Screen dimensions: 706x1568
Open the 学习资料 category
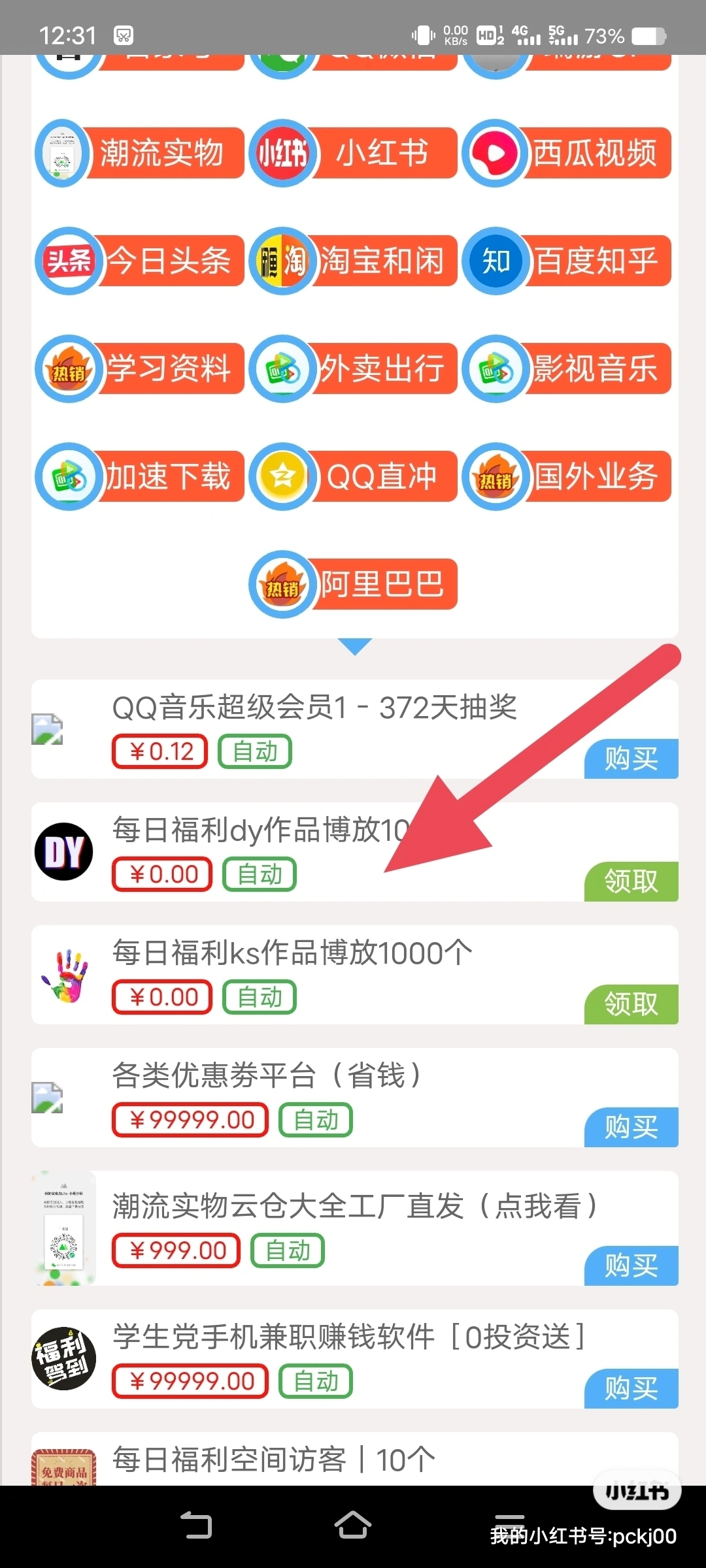(x=139, y=369)
